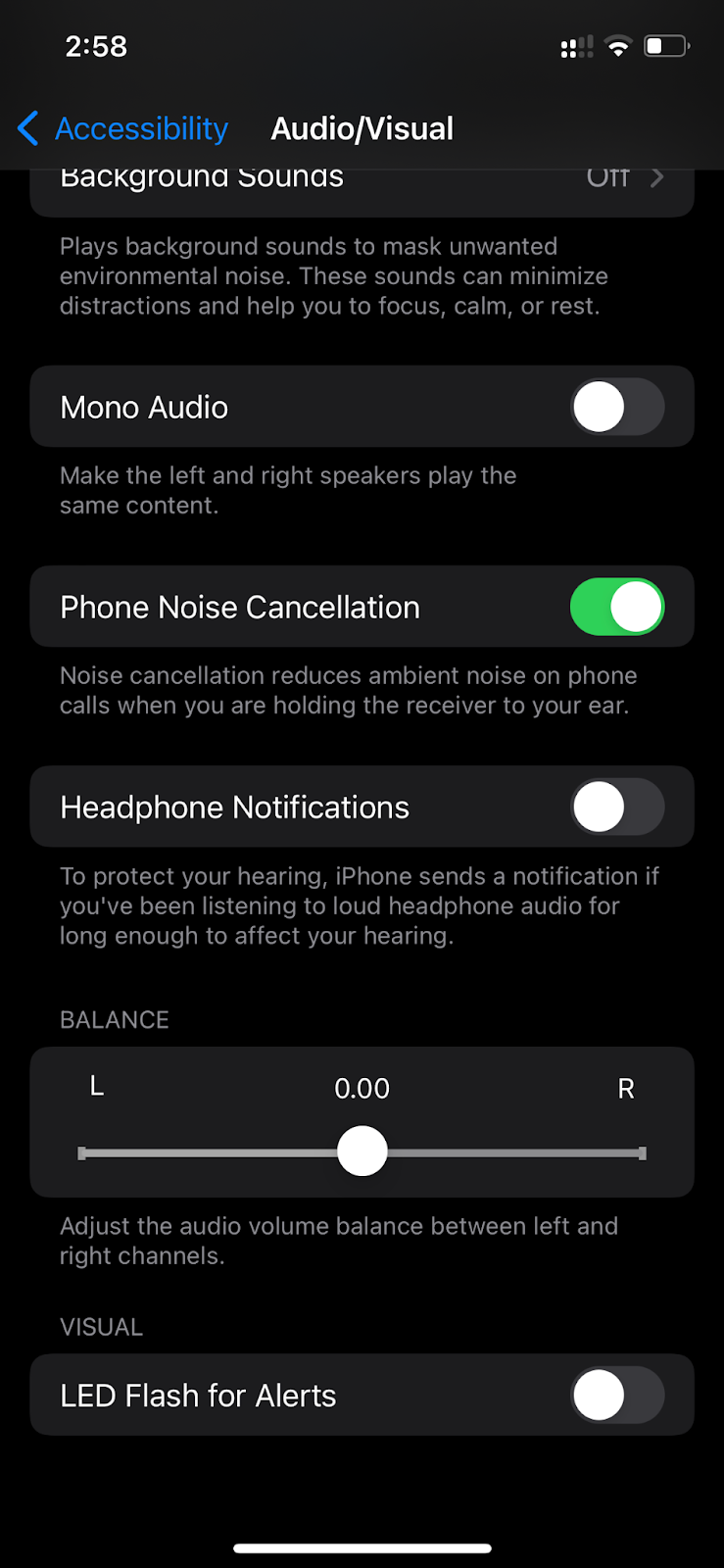Open Background Sounds settings
The width and height of the screenshot is (724, 1568).
362,188
